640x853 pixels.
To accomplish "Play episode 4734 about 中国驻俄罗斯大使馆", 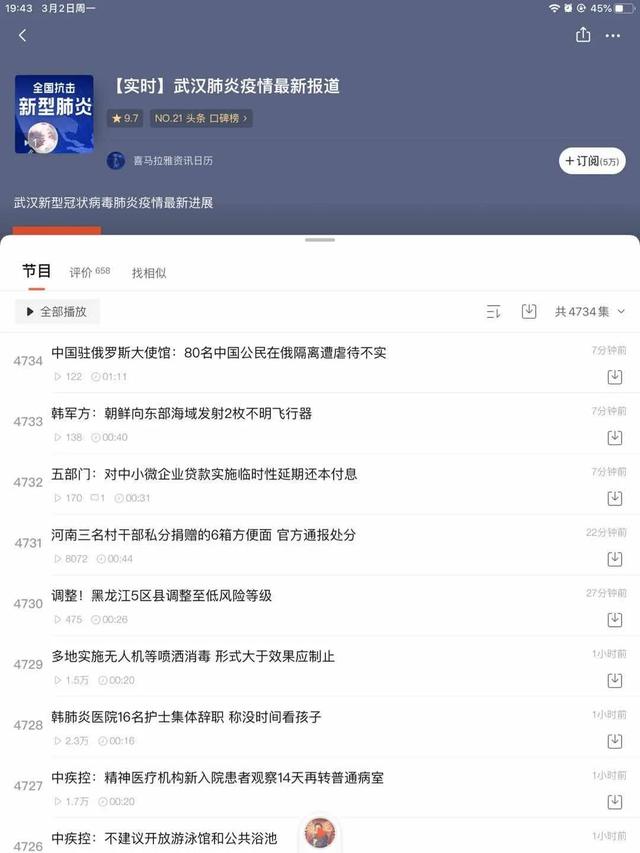I will pos(219,353).
